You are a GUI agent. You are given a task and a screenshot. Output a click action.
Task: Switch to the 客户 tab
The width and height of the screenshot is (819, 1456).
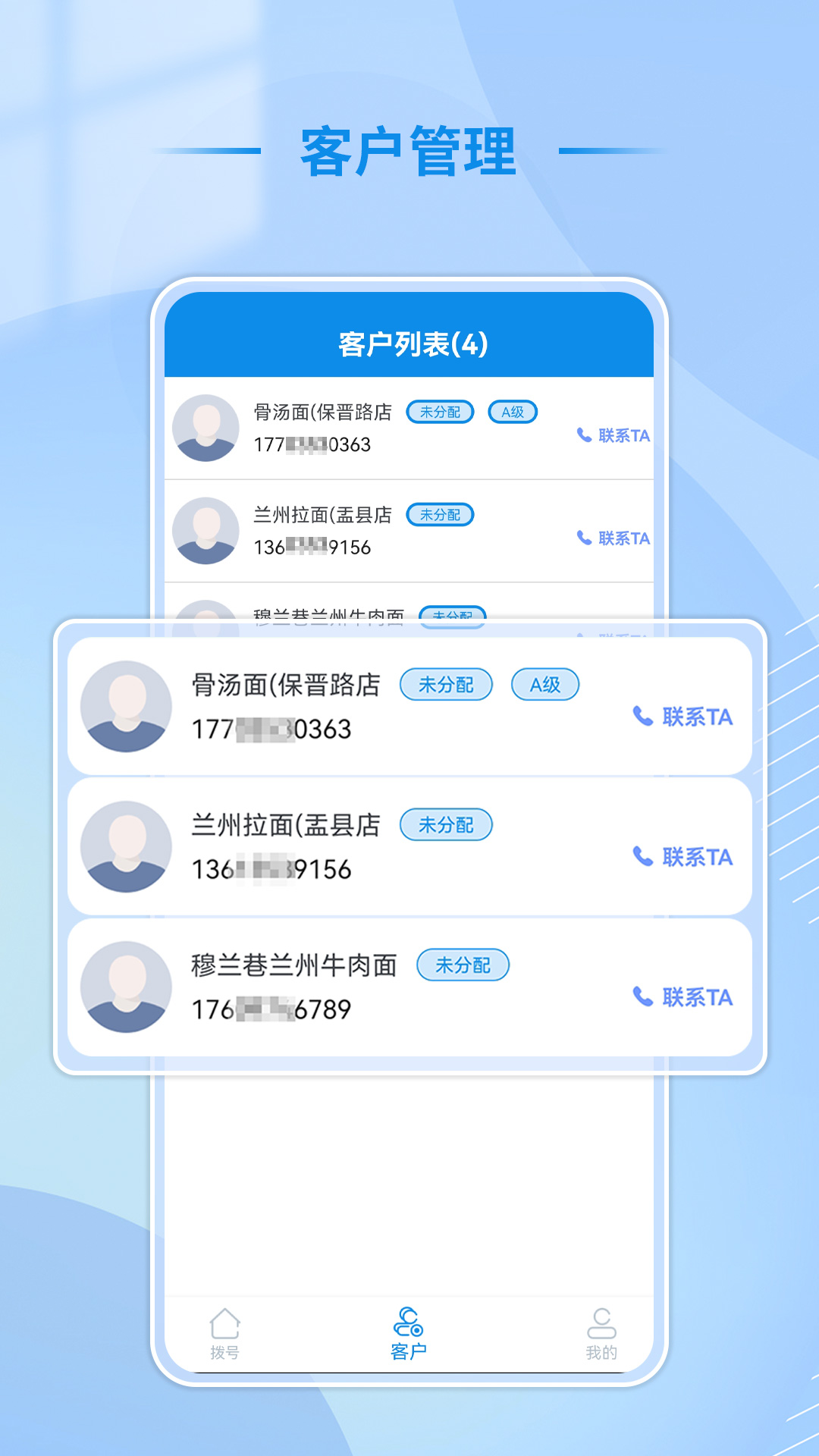point(408,1335)
